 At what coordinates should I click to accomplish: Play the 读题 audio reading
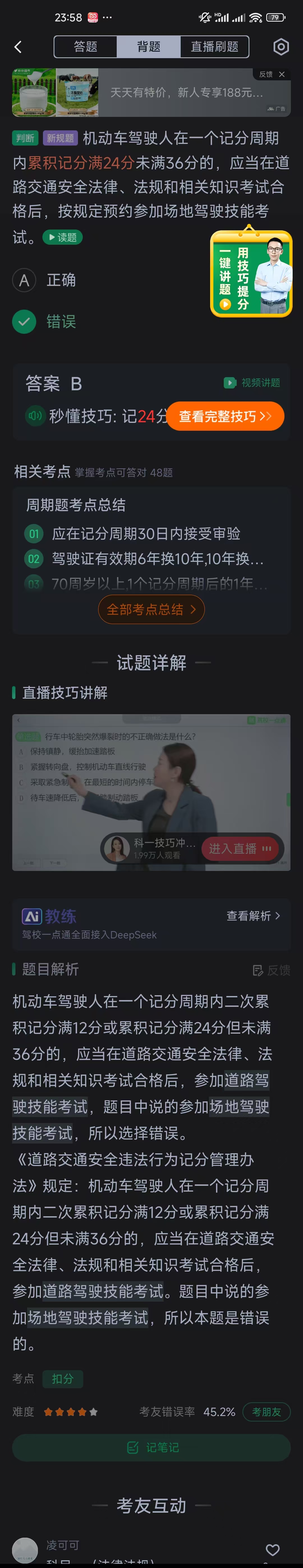pos(63,237)
